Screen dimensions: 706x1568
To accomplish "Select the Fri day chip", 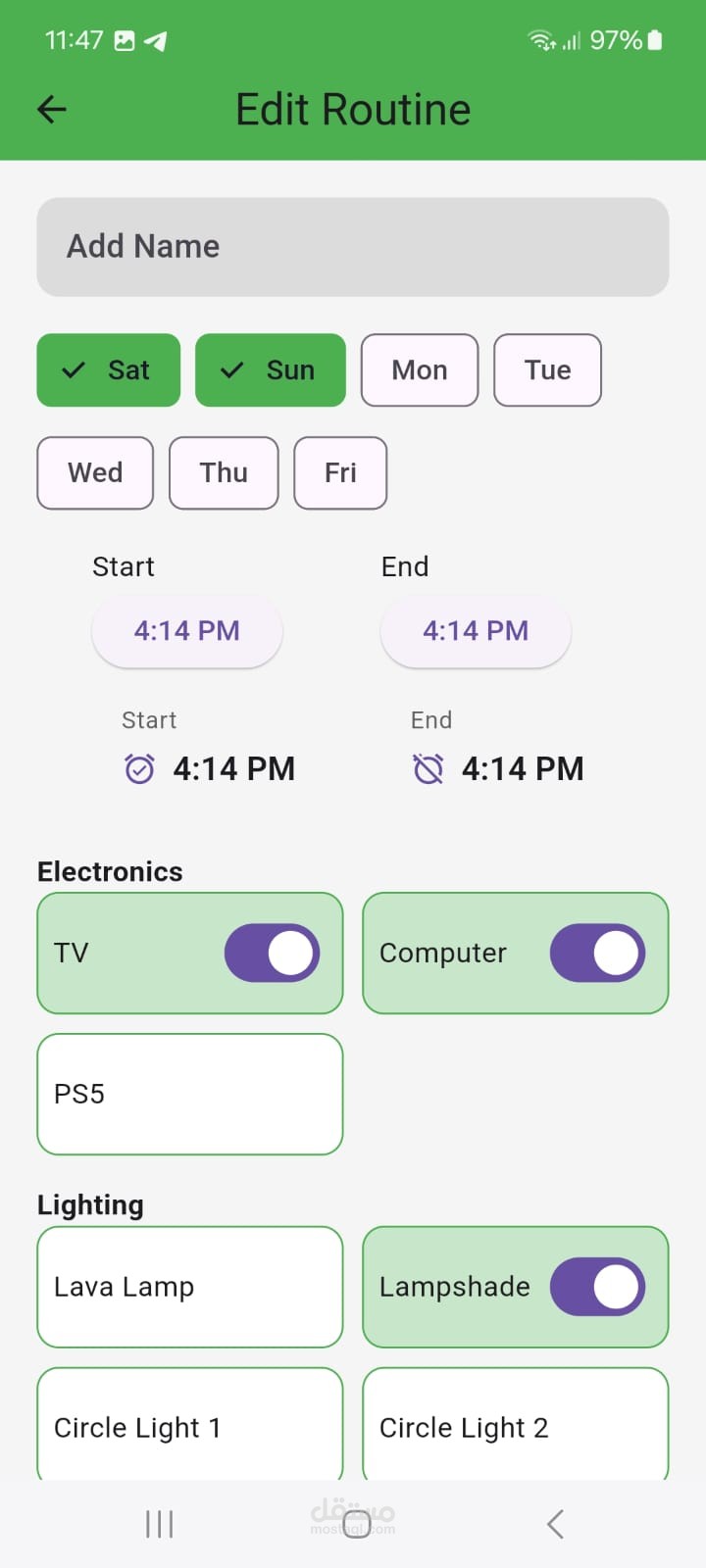I will 340,473.
